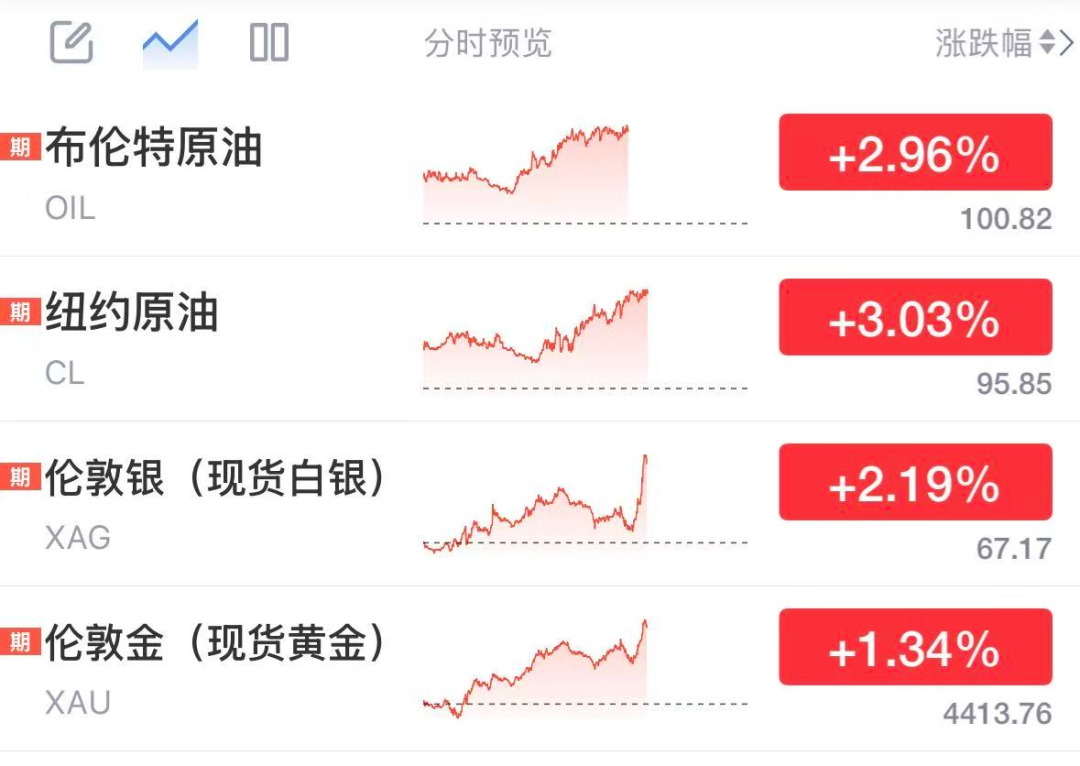1080x766 pixels.
Task: Open the 伦敦金 XAU row
Action: click(x=540, y=668)
